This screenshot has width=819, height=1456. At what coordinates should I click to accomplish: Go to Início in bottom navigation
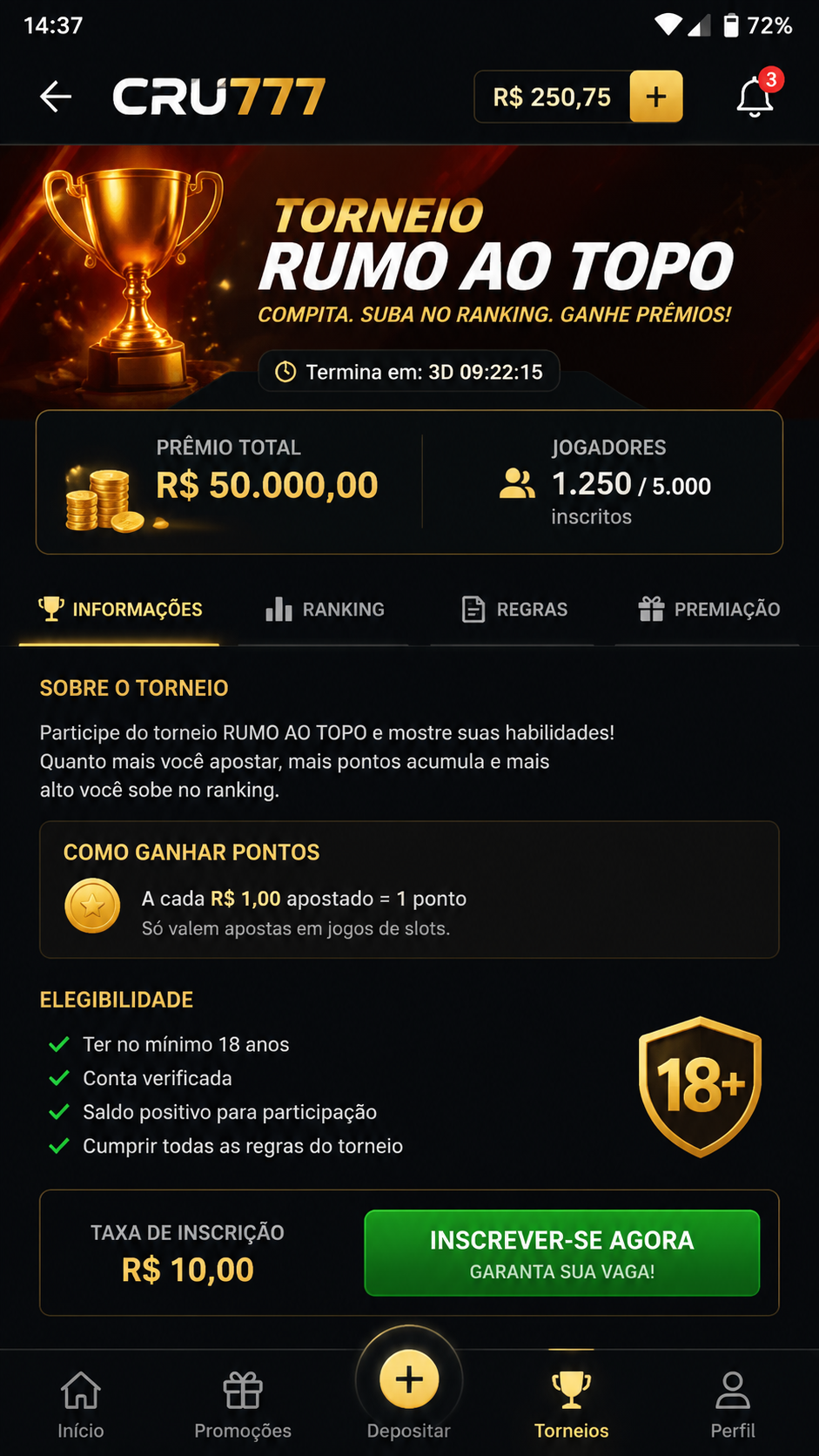coord(81,1404)
